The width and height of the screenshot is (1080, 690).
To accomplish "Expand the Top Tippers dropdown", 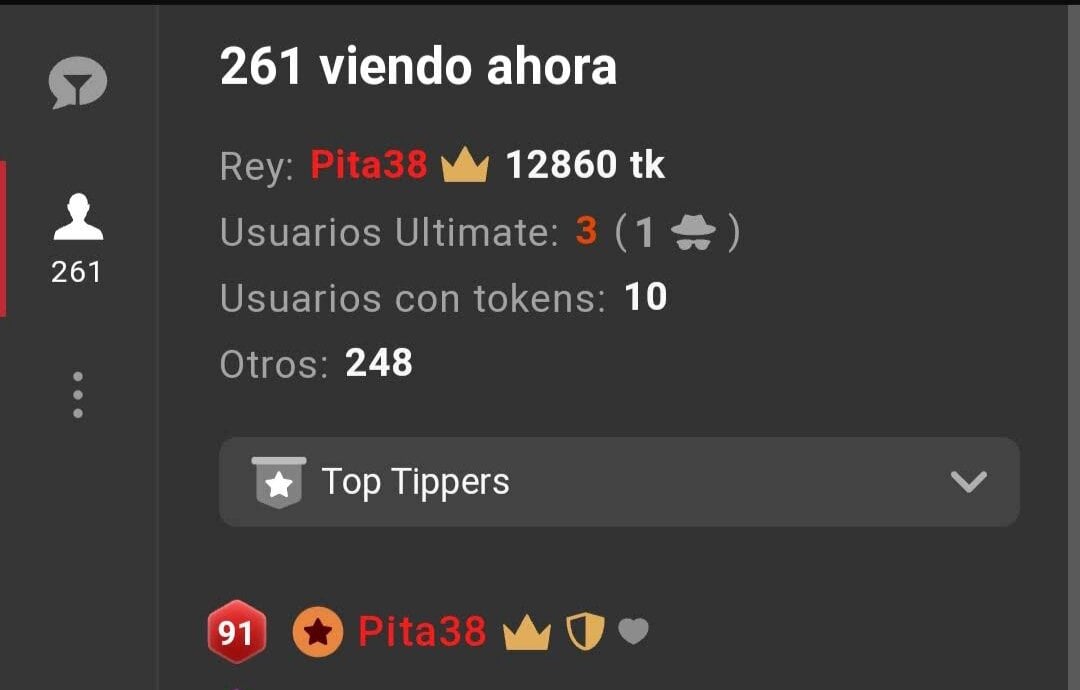I will (x=619, y=482).
